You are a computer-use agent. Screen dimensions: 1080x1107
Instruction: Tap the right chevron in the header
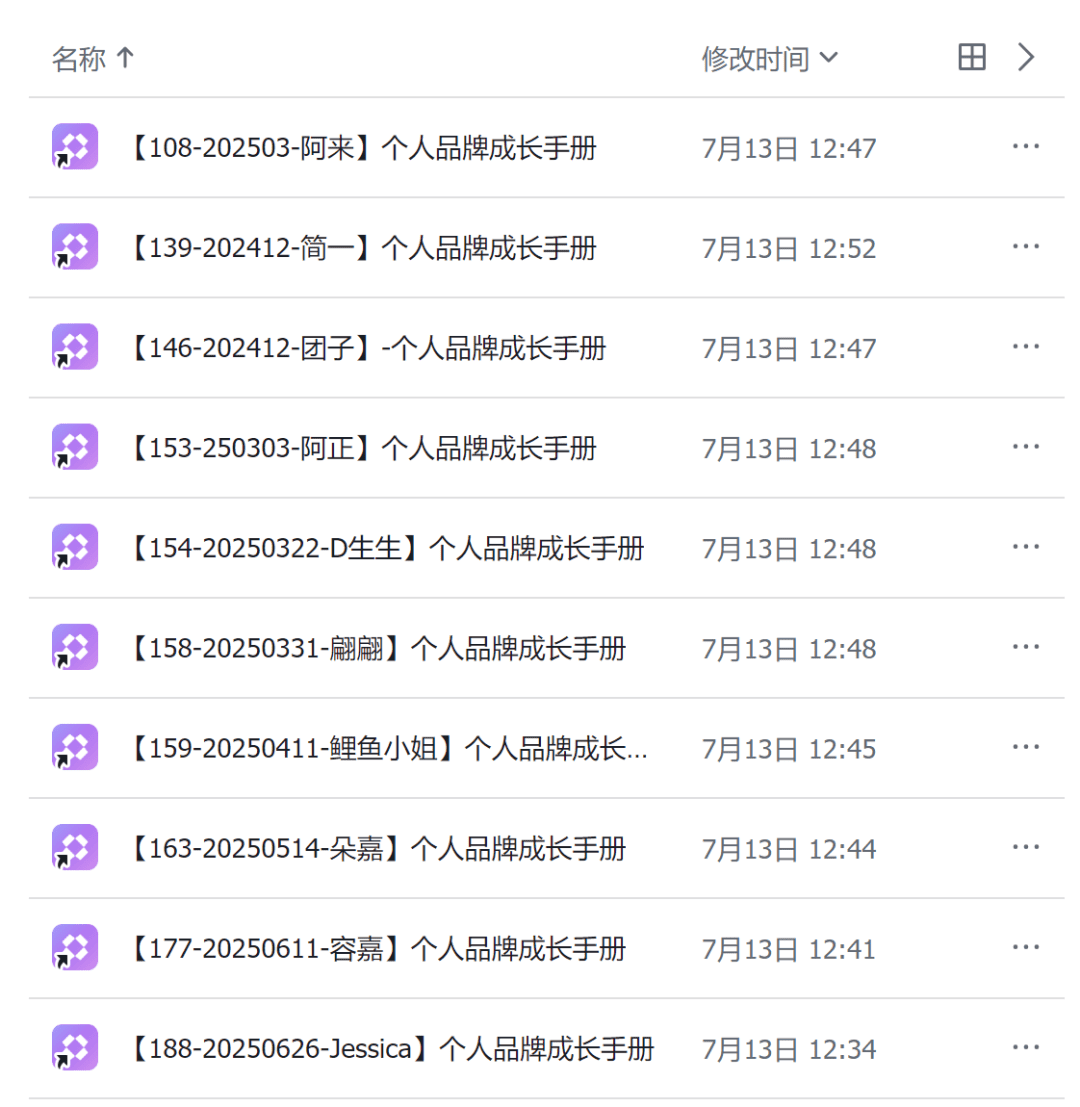pyautogui.click(x=1026, y=57)
